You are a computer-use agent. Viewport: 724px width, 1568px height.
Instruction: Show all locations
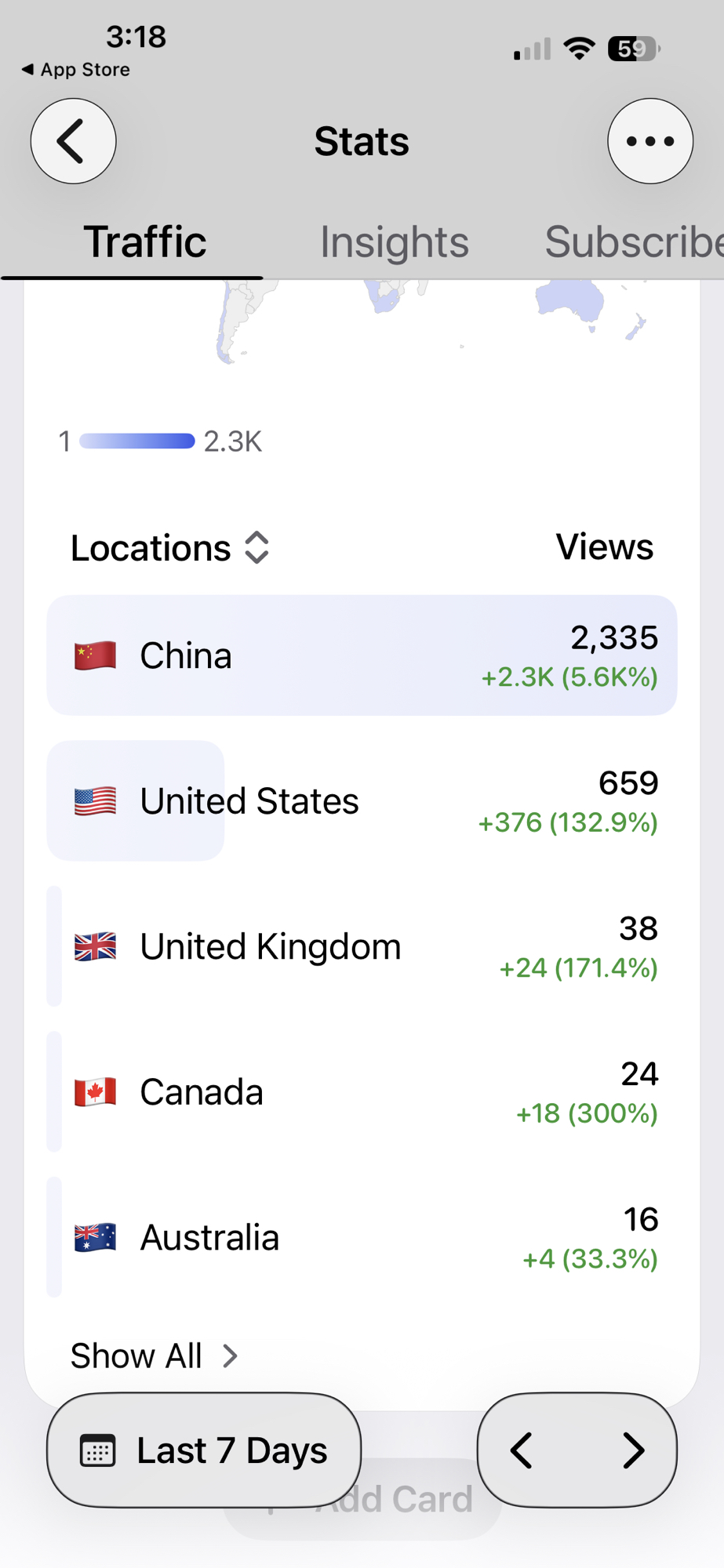154,1356
